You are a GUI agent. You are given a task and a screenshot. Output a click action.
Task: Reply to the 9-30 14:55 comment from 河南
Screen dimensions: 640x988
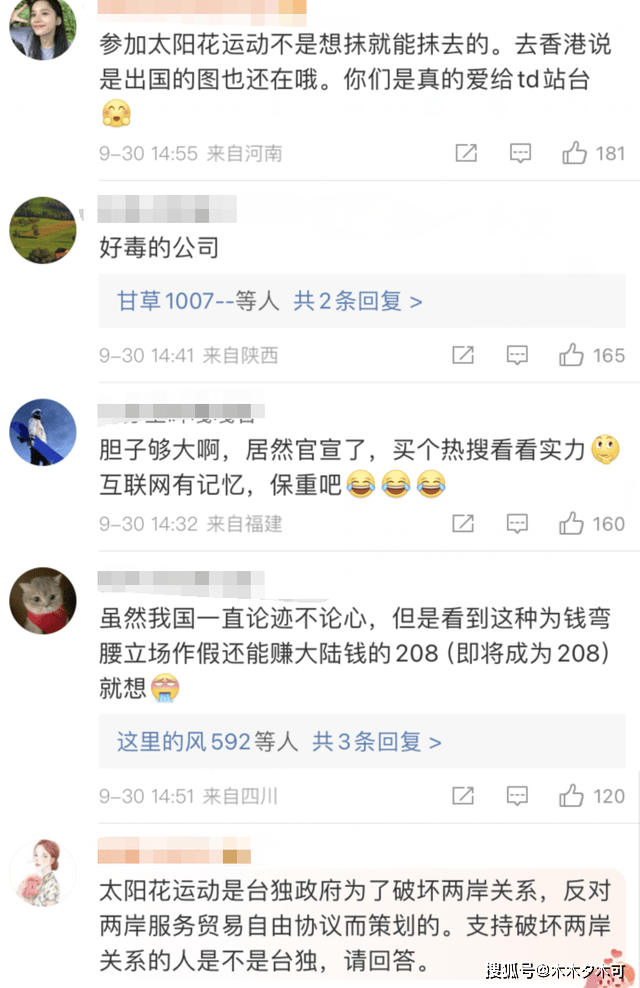520,153
